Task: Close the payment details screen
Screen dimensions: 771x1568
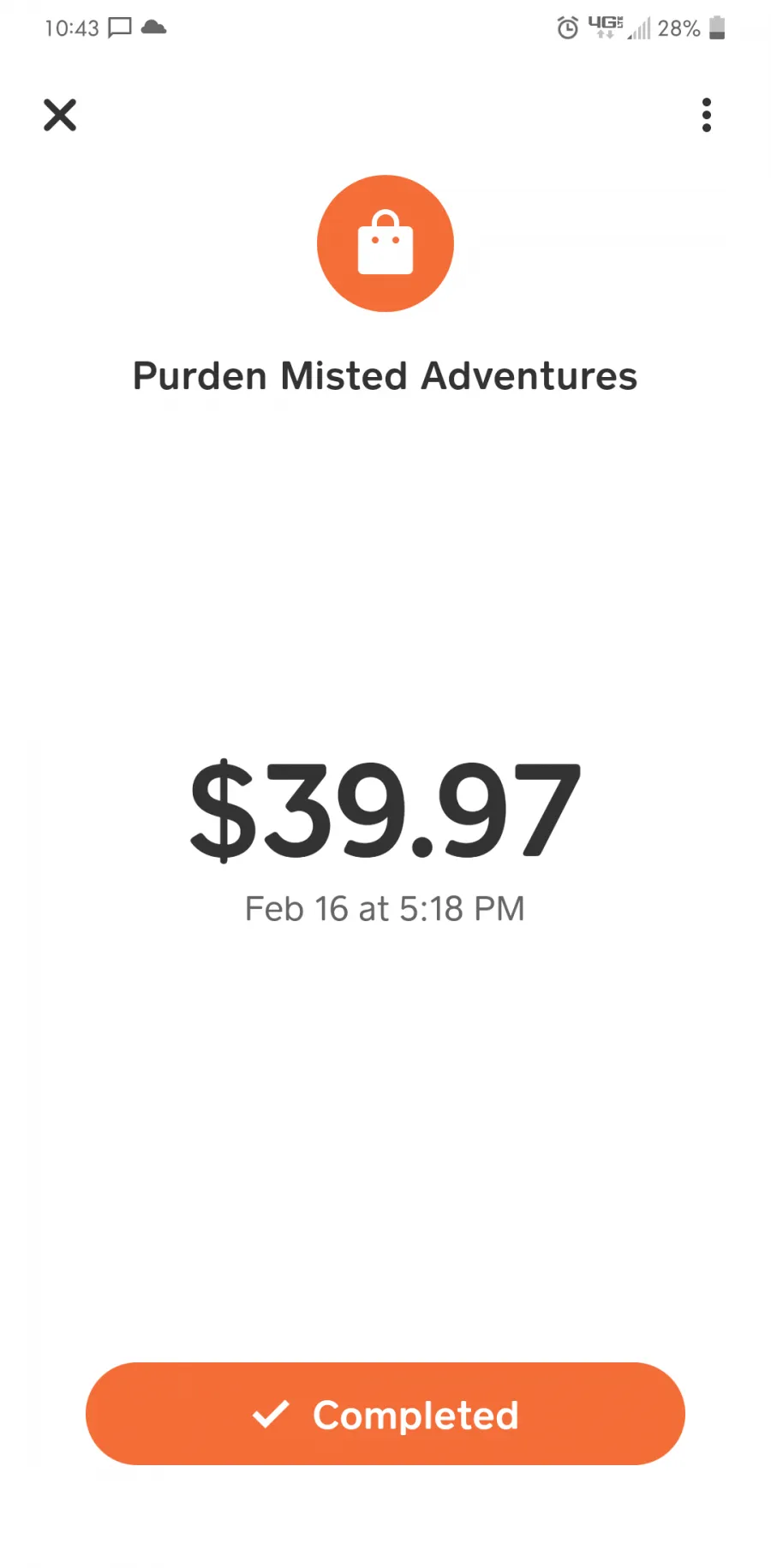Action: 60,115
